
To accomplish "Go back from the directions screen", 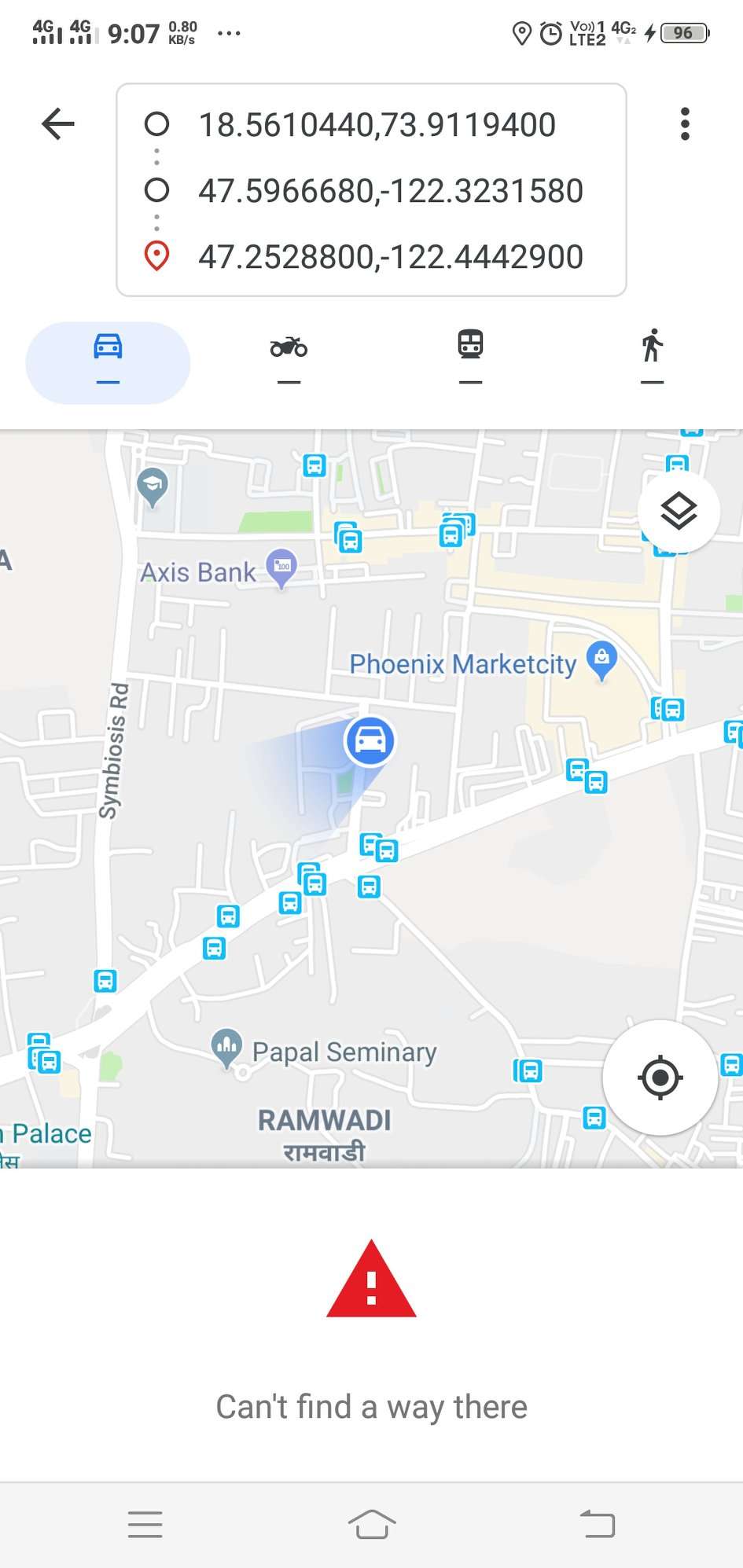I will (58, 124).
